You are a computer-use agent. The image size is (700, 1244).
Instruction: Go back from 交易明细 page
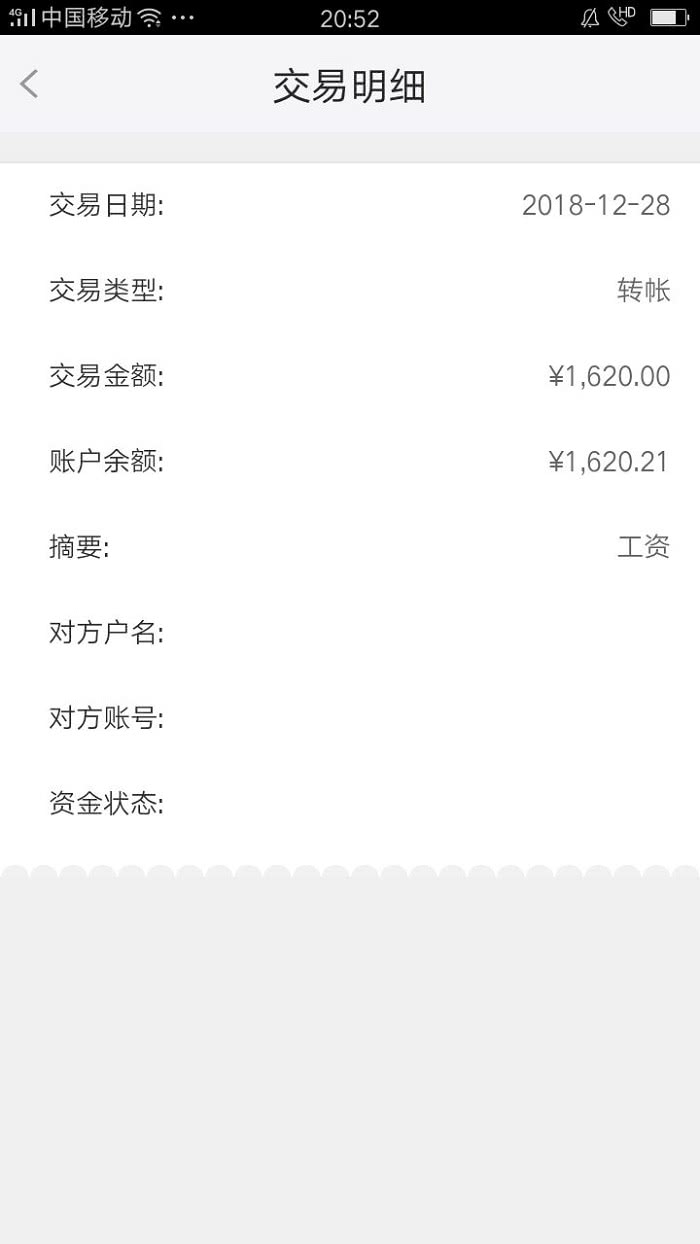29,84
